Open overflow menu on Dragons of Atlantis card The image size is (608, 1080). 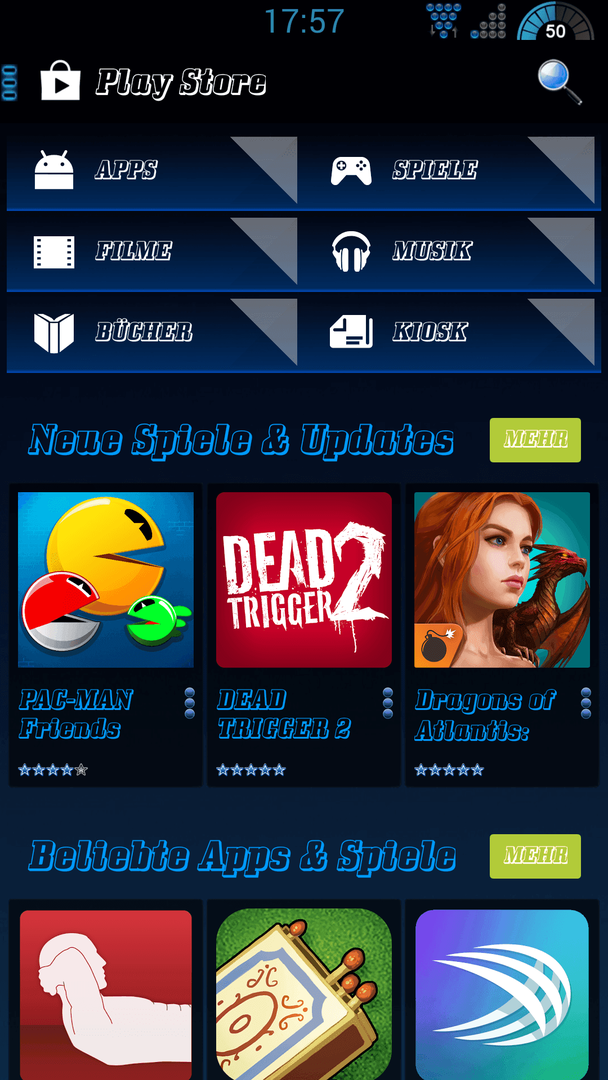[586, 703]
